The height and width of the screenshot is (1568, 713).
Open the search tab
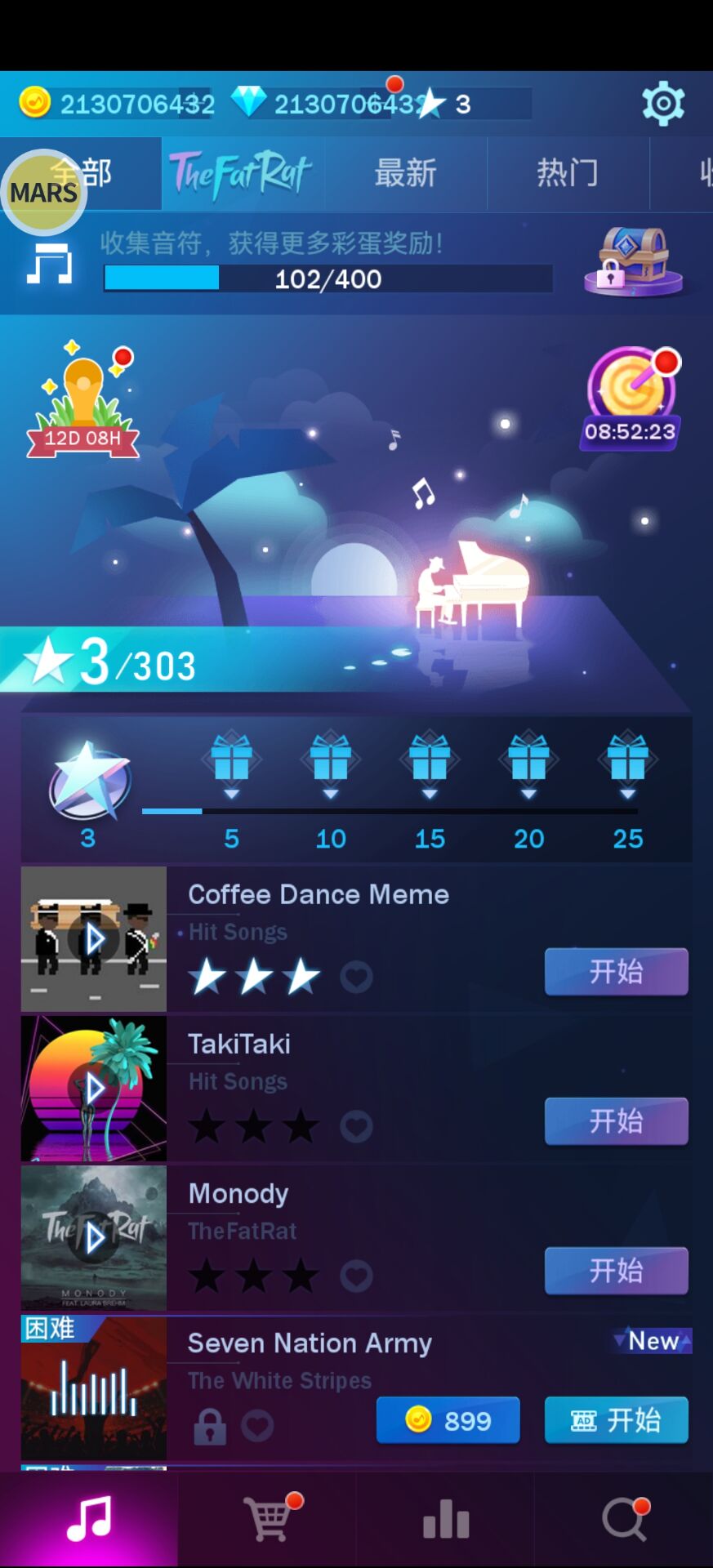pyautogui.click(x=624, y=1521)
